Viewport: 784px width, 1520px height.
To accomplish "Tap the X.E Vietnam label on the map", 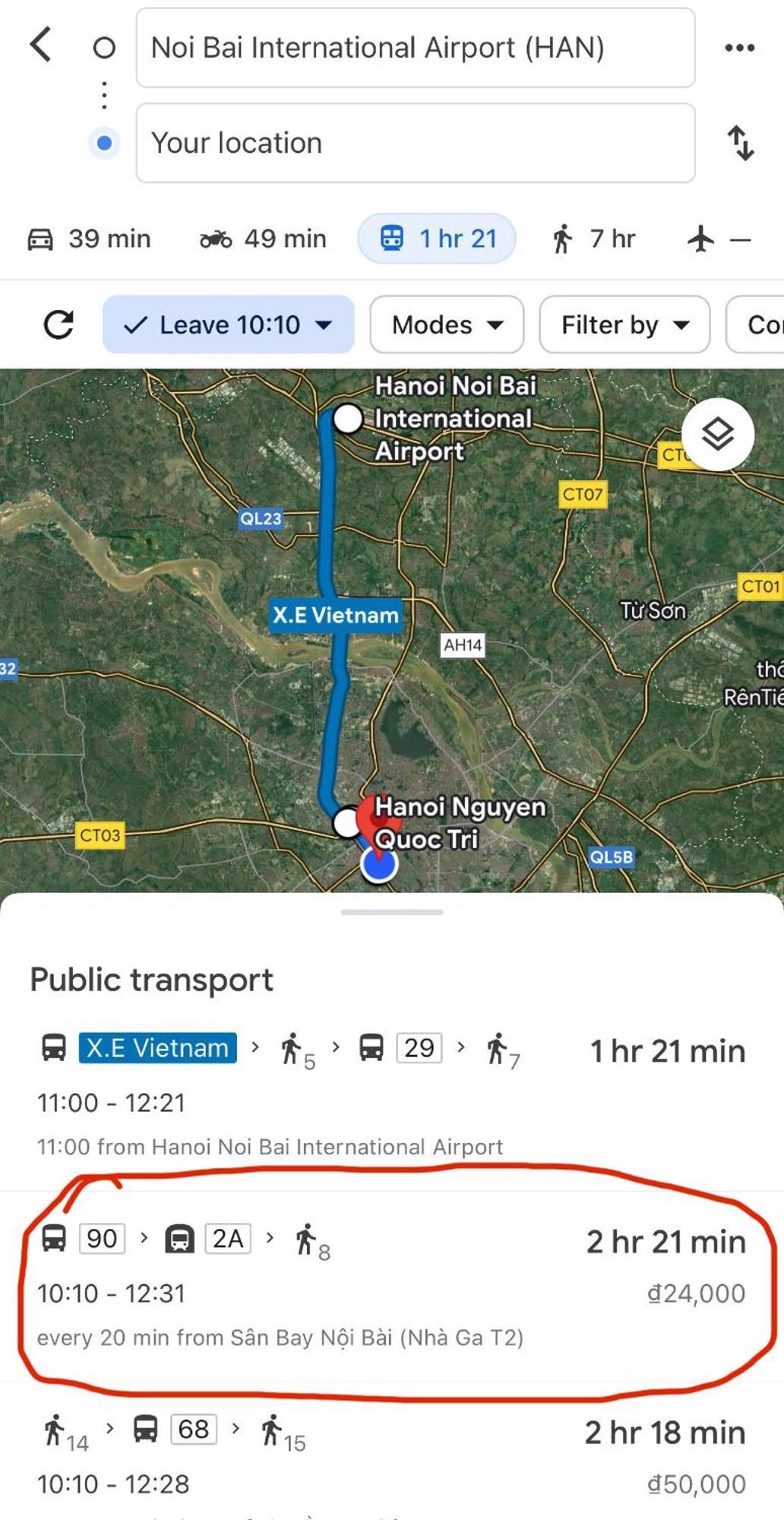I will (335, 614).
